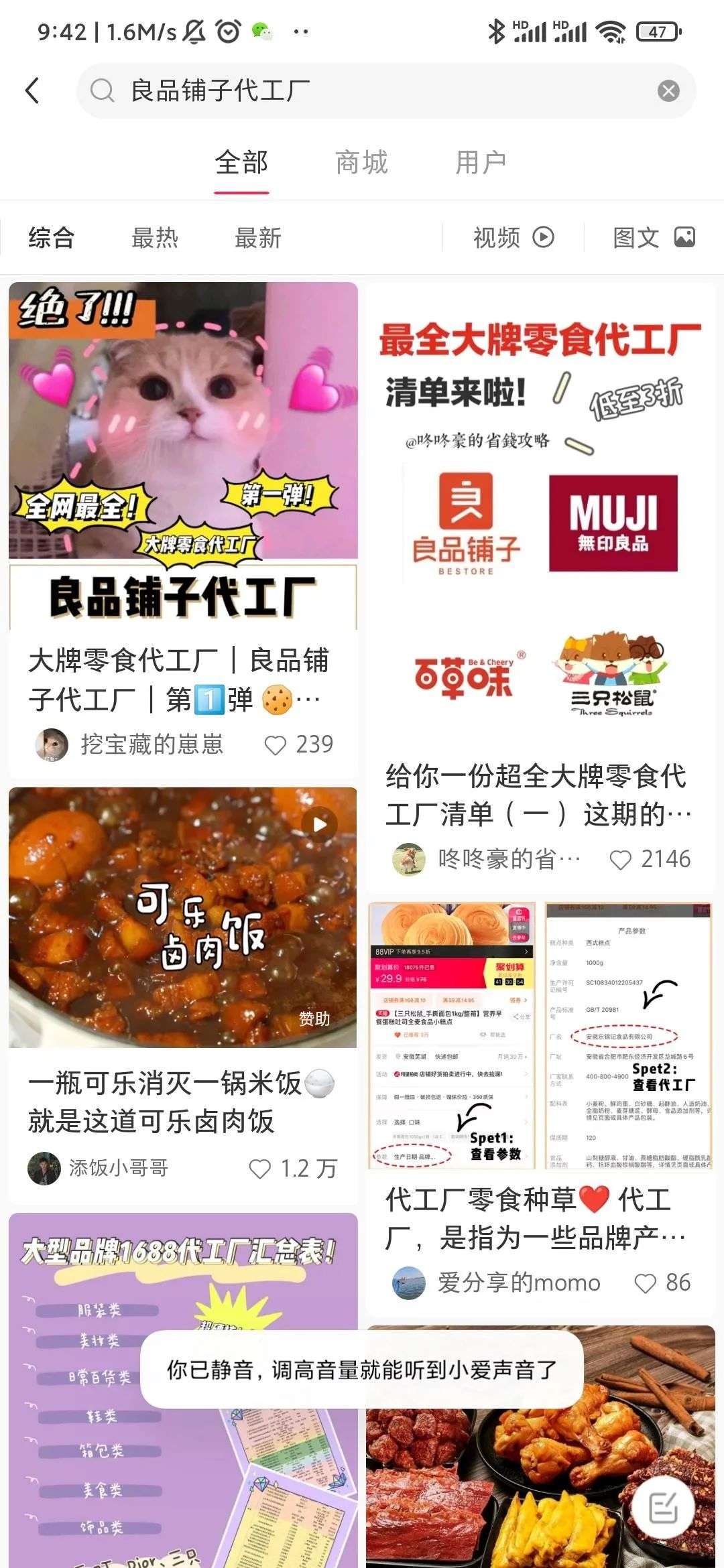
Task: Filter results to 图文 only
Action: pyautogui.click(x=654, y=238)
